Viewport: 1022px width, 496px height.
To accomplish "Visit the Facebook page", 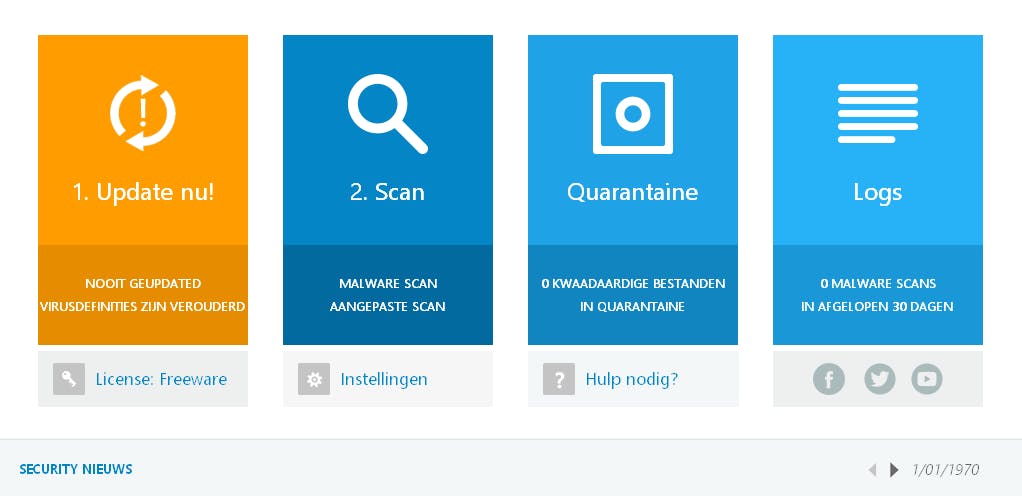I will point(829,379).
